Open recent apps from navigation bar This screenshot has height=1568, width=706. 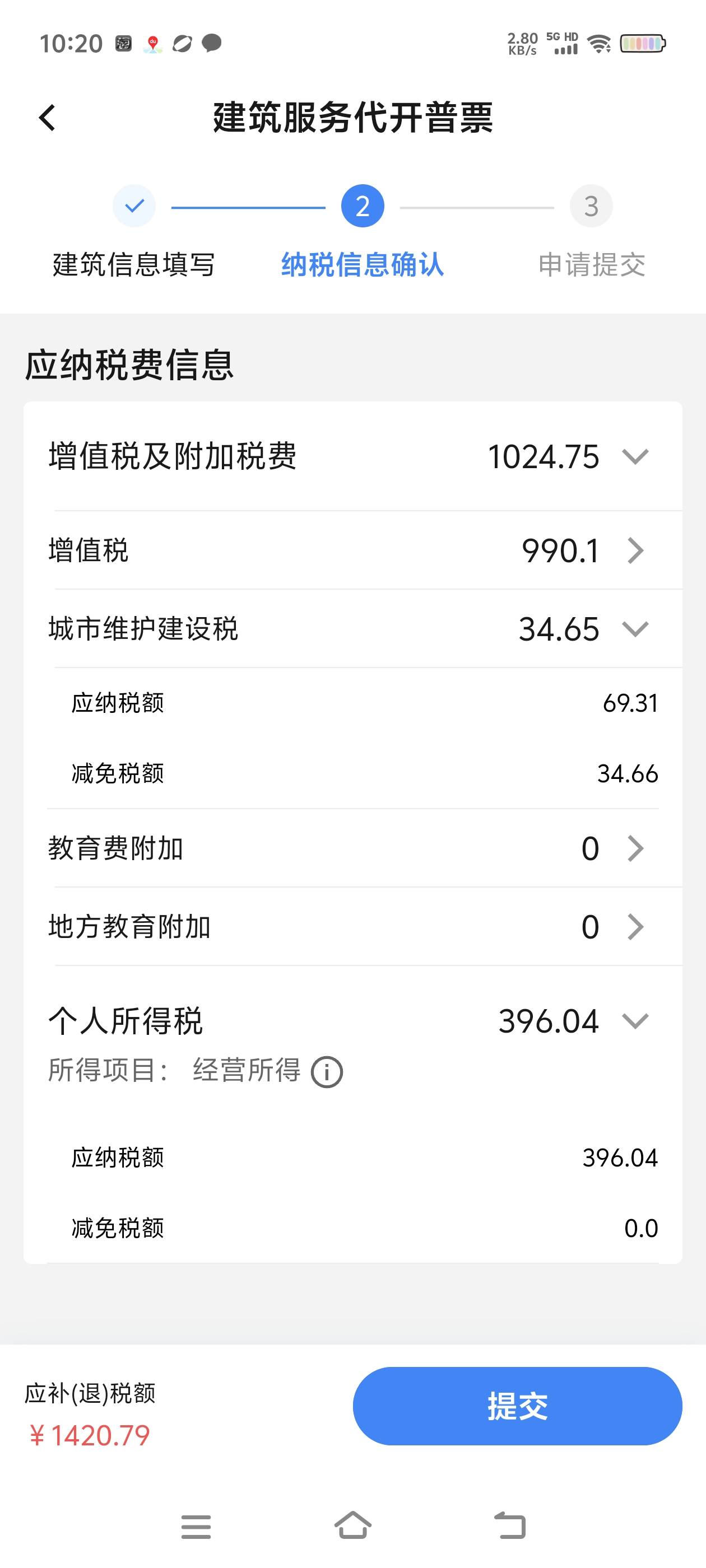(x=196, y=1527)
